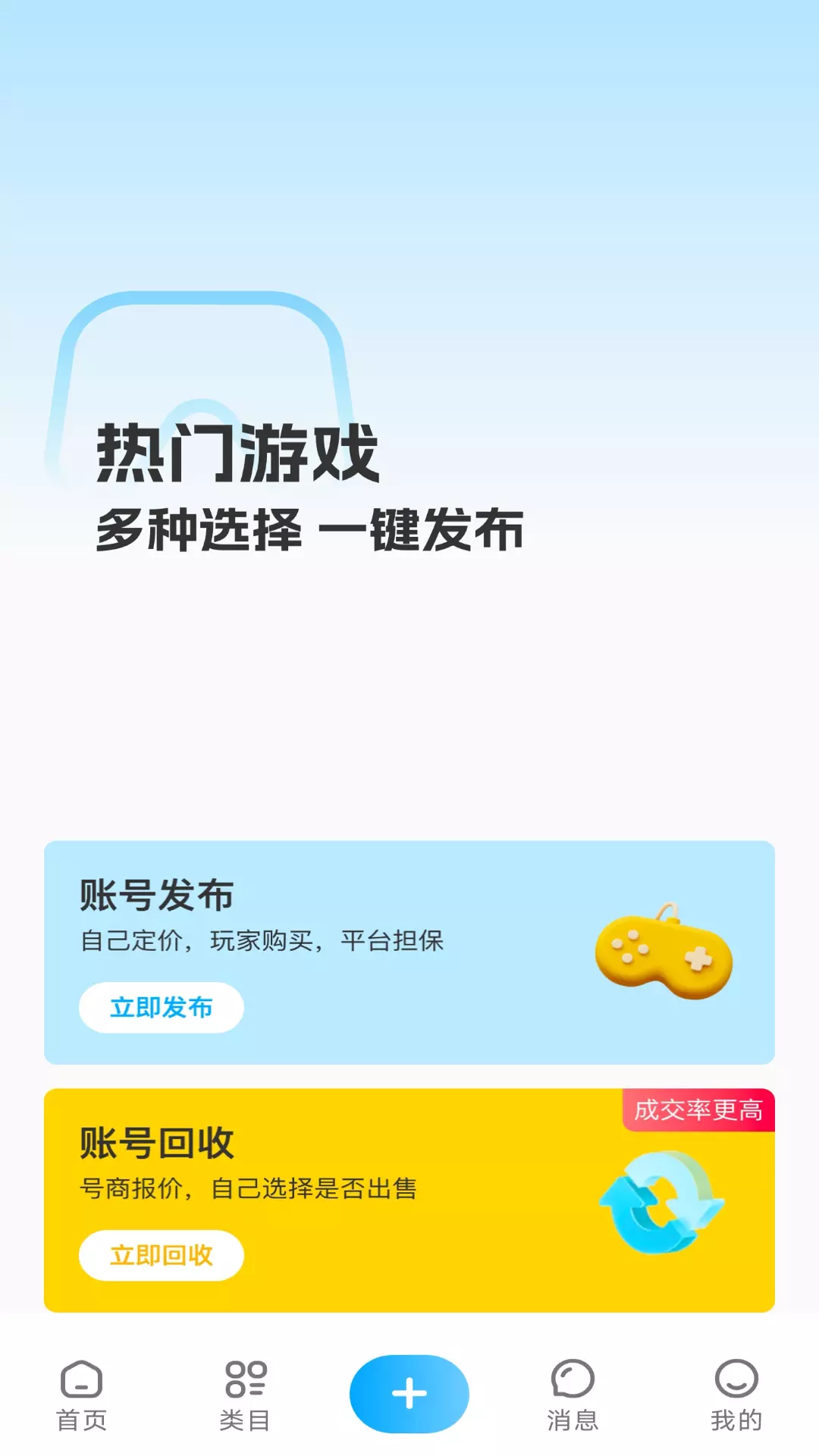Open the 消息 tab
Viewport: 819px width, 1456px height.
[x=573, y=1395]
